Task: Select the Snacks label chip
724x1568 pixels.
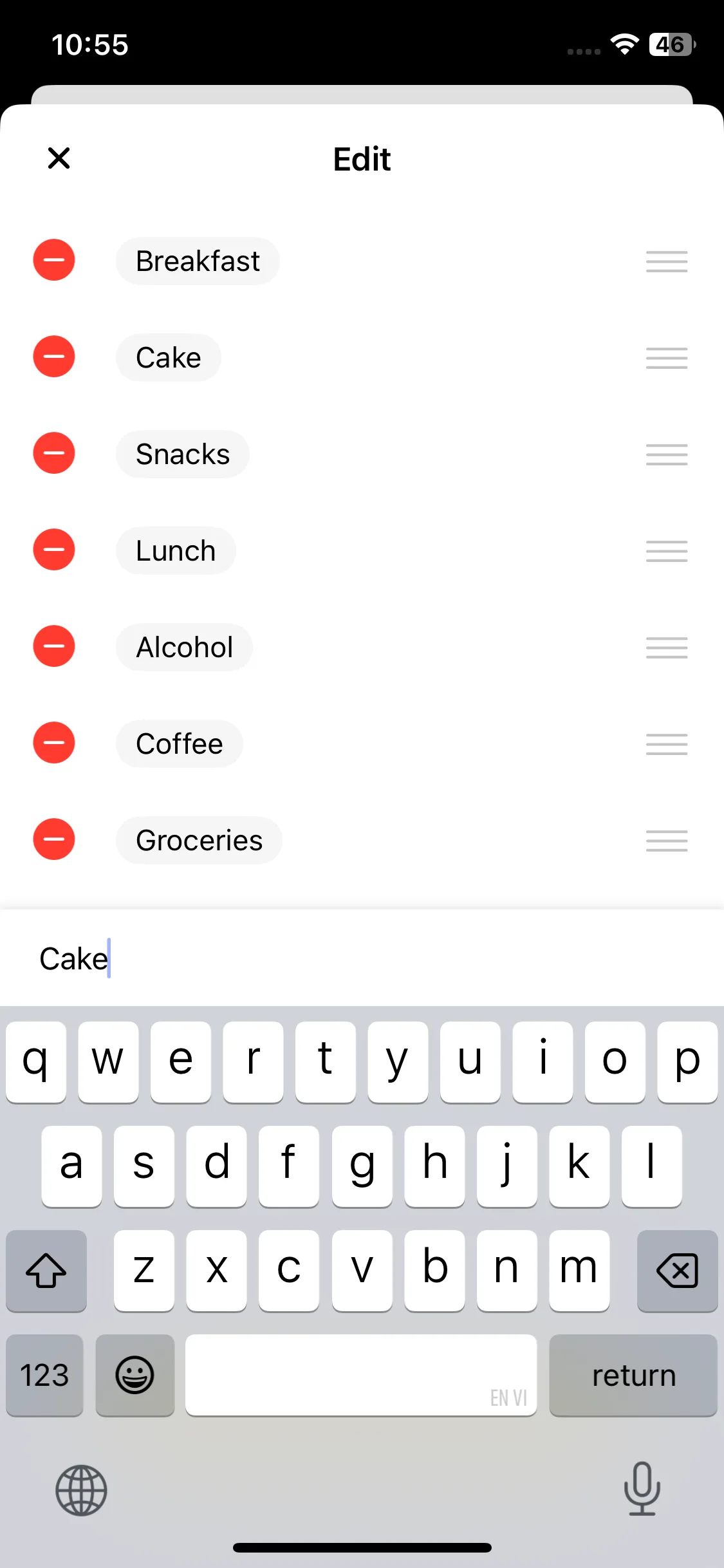Action: pos(183,454)
